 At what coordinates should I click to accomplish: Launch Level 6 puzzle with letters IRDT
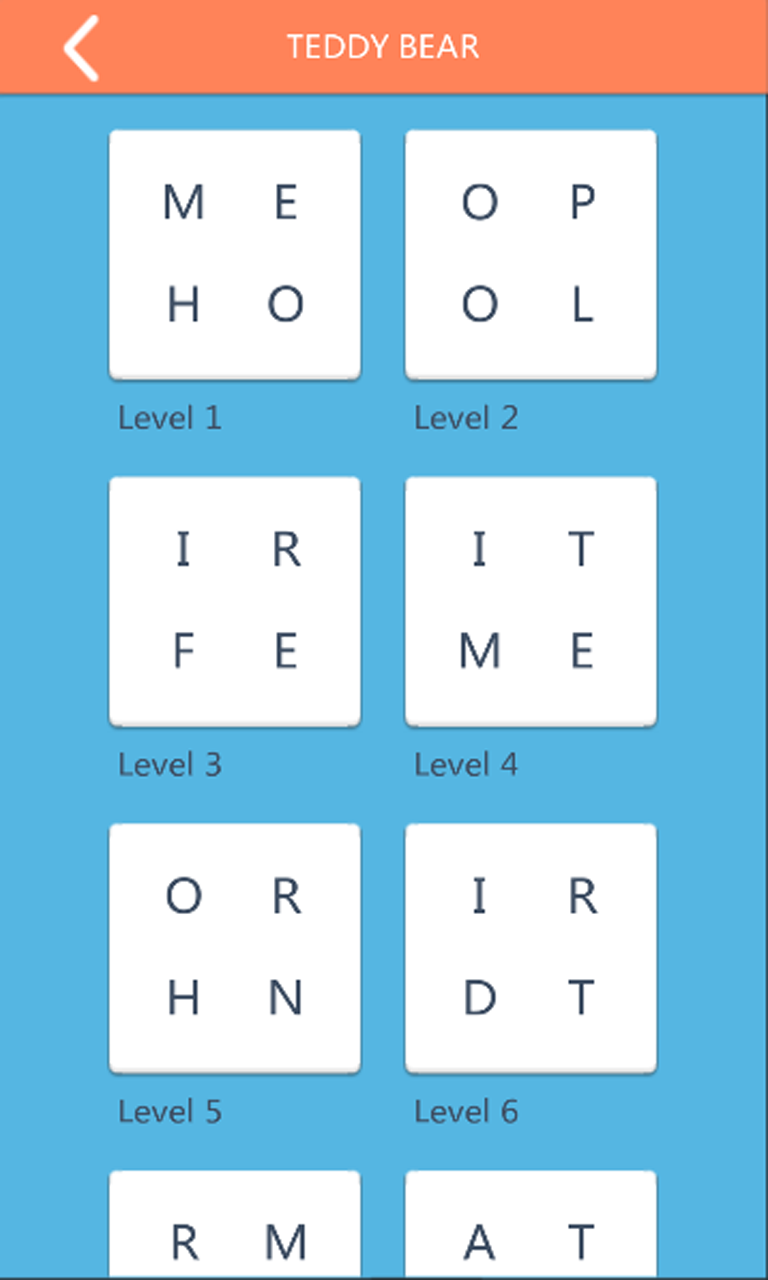click(530, 948)
